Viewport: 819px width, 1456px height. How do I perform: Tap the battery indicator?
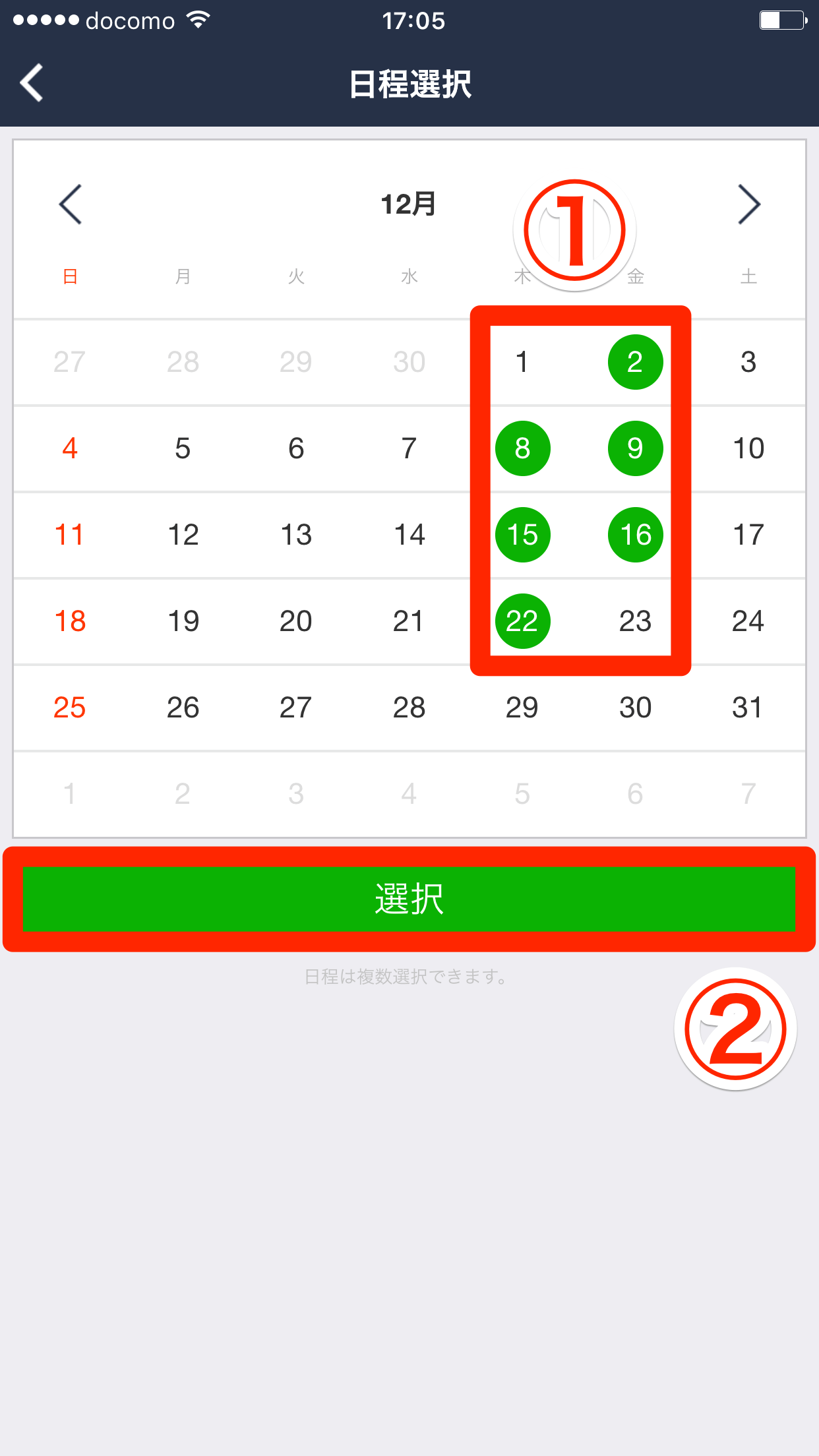(x=782, y=20)
